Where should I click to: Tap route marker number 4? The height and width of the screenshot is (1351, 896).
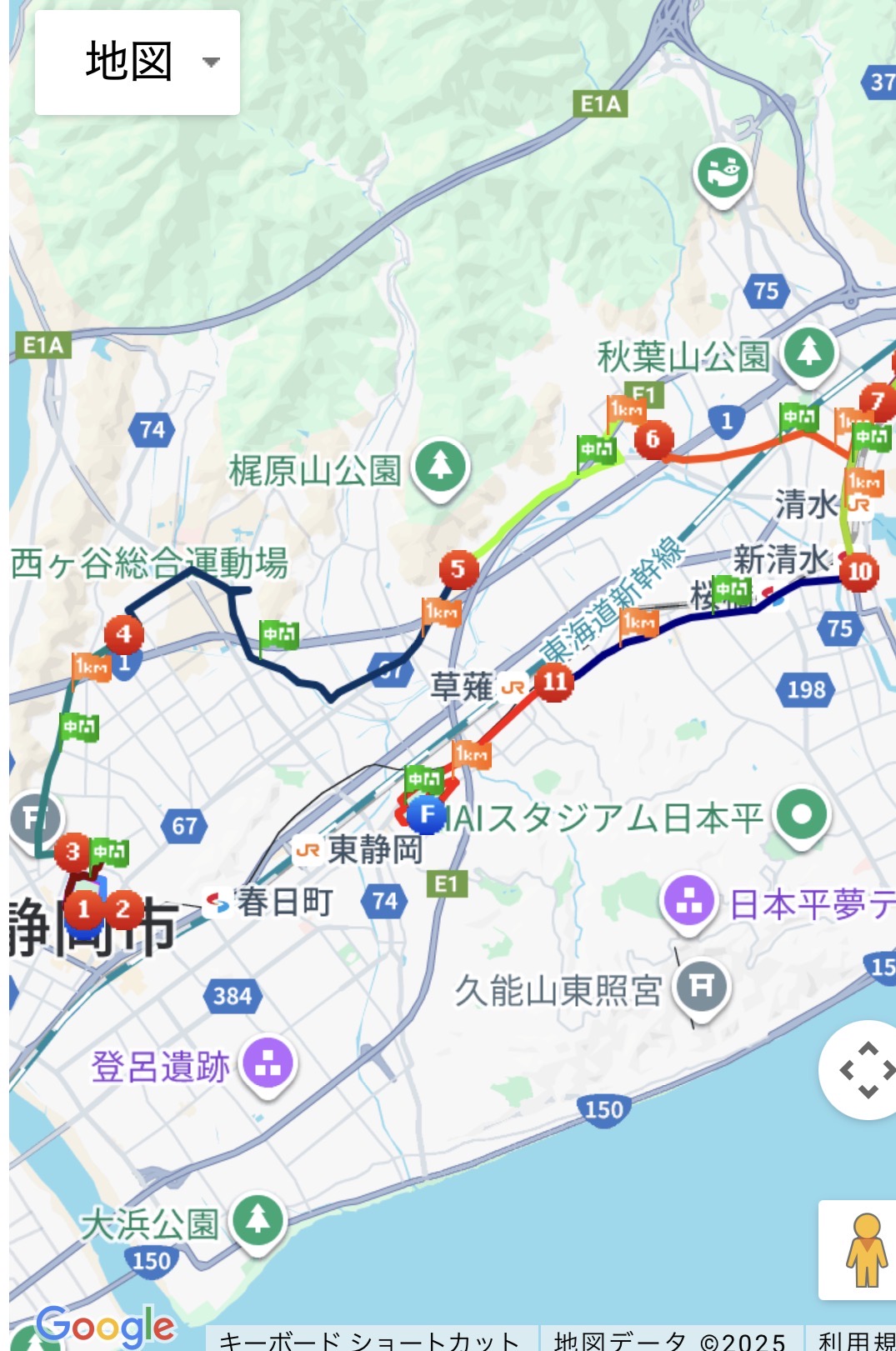click(x=123, y=635)
